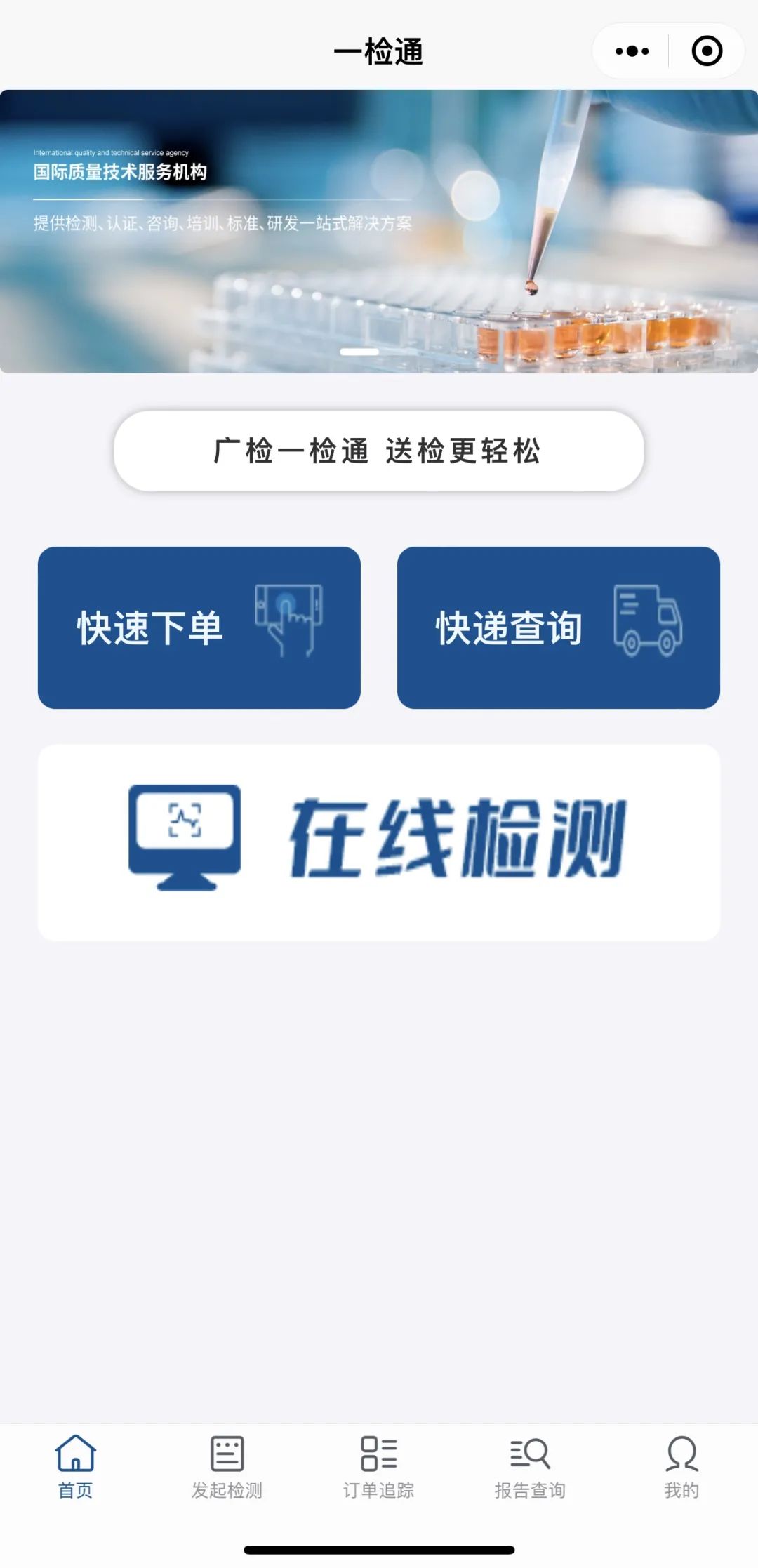Open 快递查询 express tracking
This screenshot has width=758, height=1568.
pos(559,627)
